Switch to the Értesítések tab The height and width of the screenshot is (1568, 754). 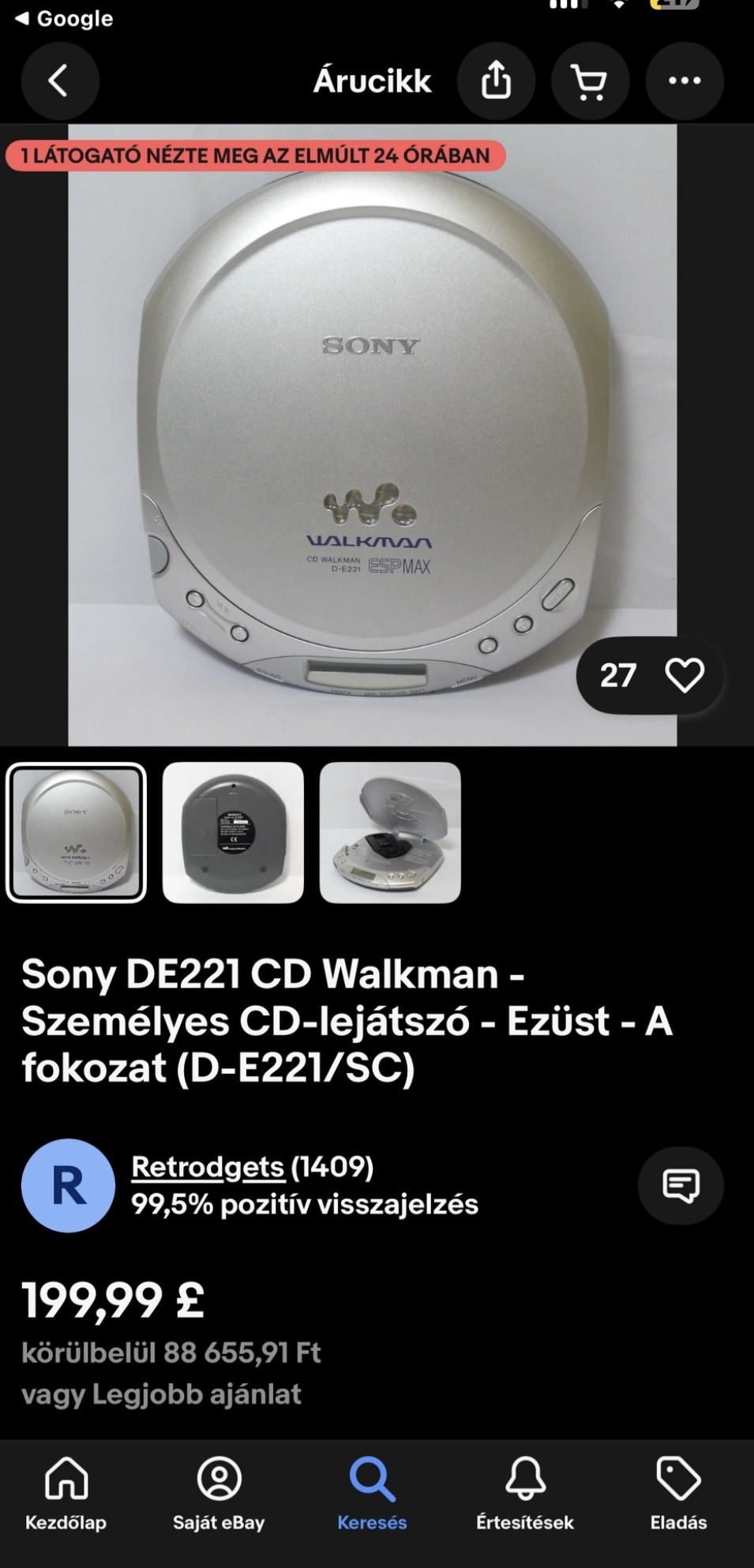tap(525, 1493)
